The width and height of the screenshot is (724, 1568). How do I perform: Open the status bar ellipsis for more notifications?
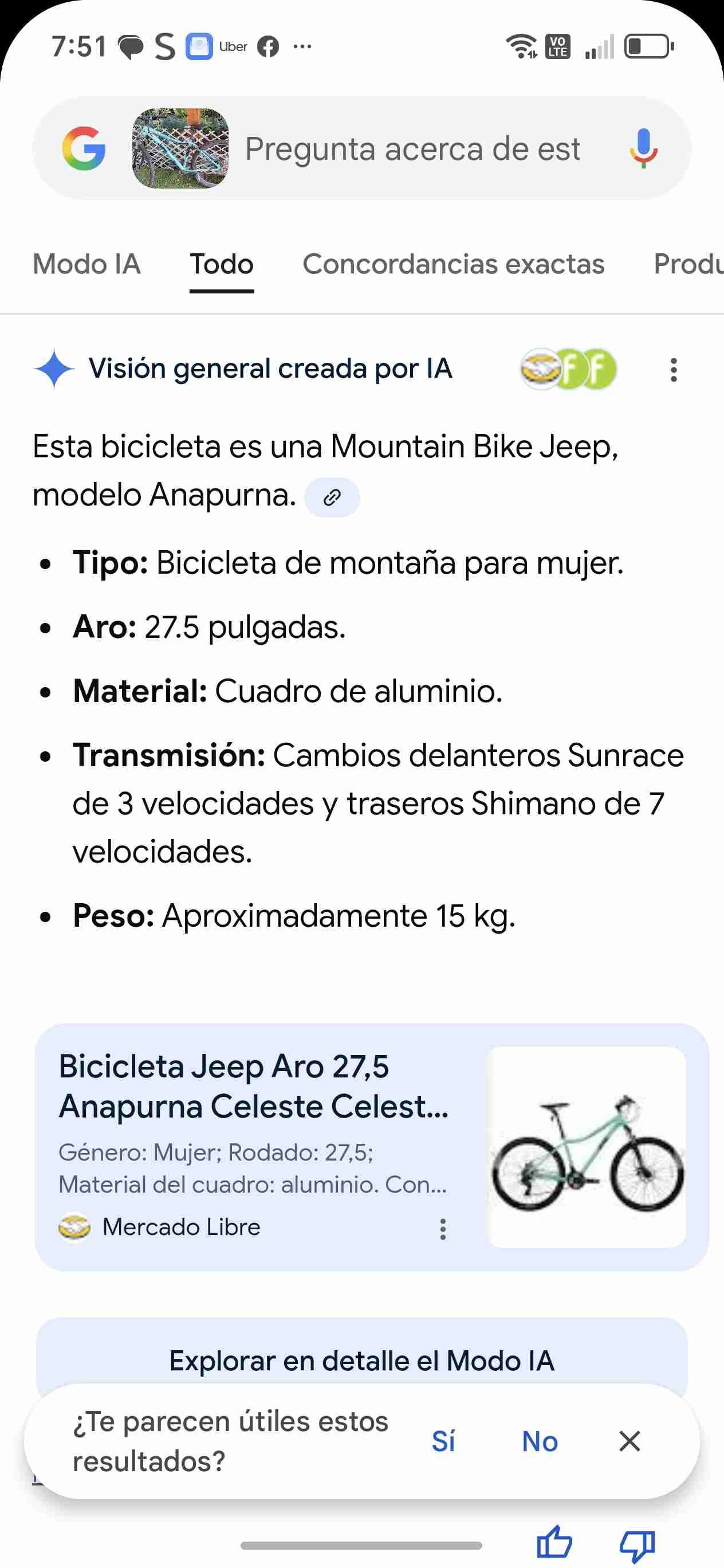pos(302,46)
